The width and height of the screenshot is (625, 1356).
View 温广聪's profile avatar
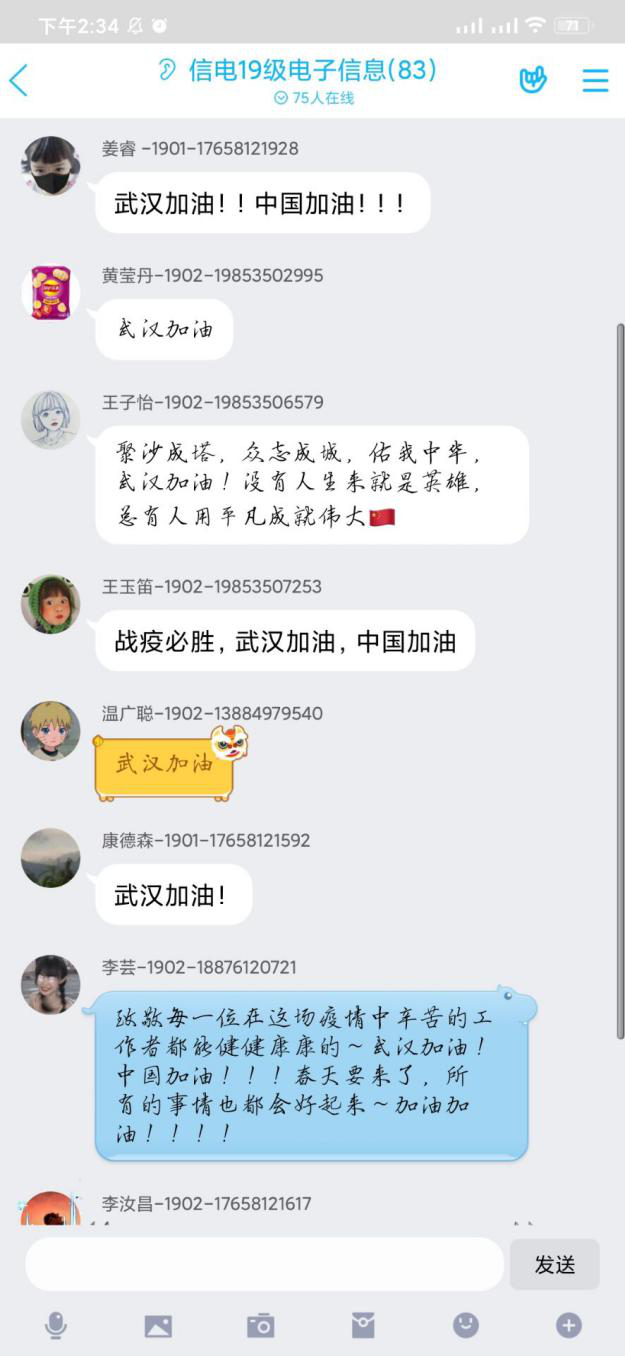click(x=51, y=731)
